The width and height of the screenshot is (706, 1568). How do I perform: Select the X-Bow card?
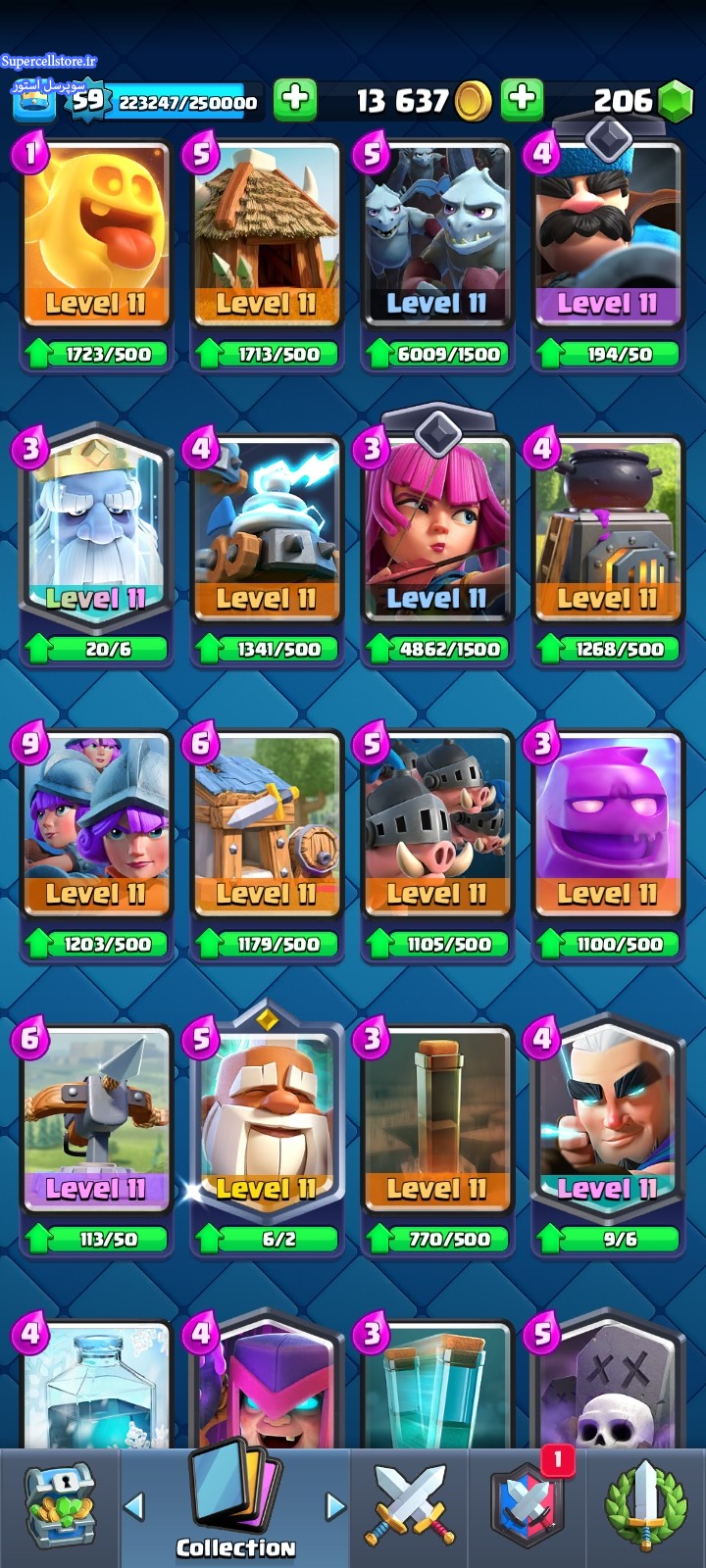click(95, 1120)
